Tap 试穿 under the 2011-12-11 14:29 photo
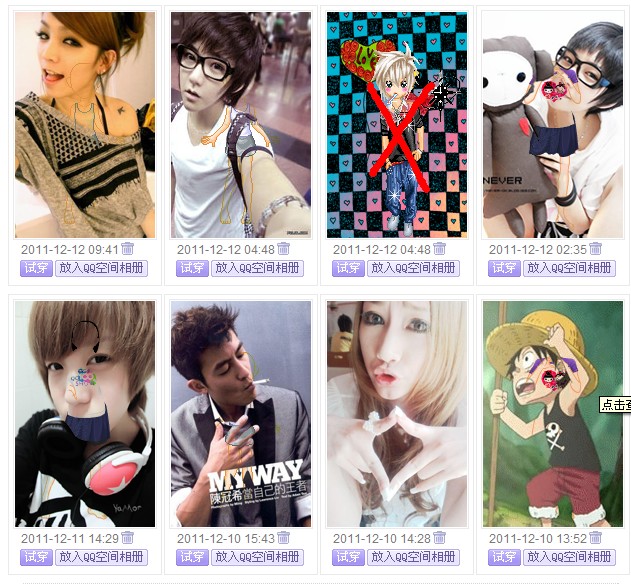The image size is (631, 588). tap(36, 557)
